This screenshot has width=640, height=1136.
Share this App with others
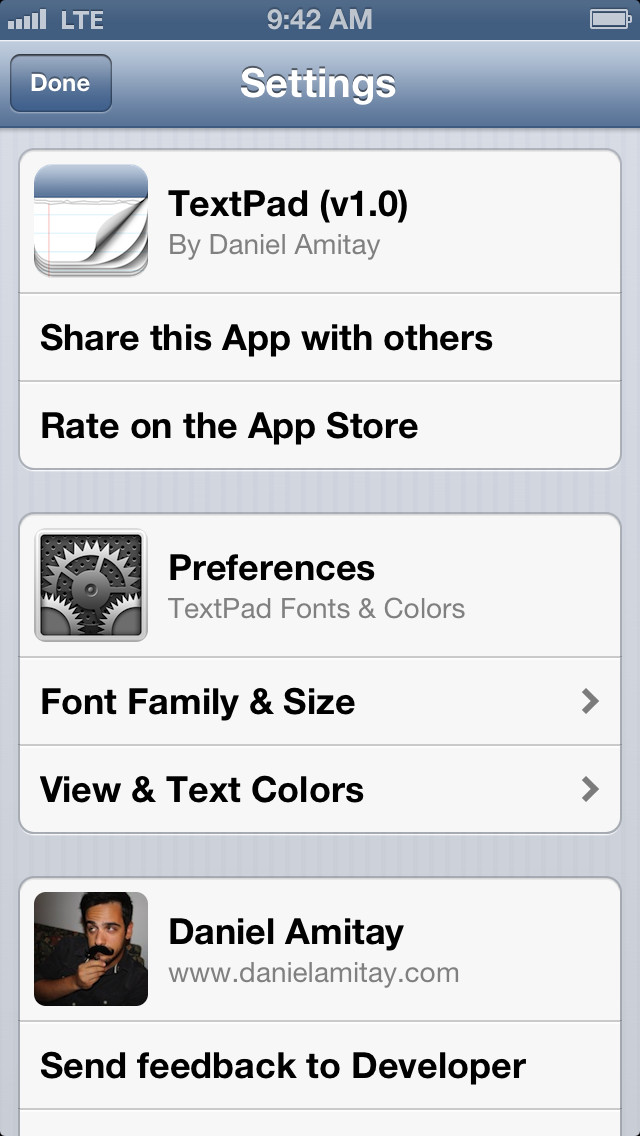320,338
